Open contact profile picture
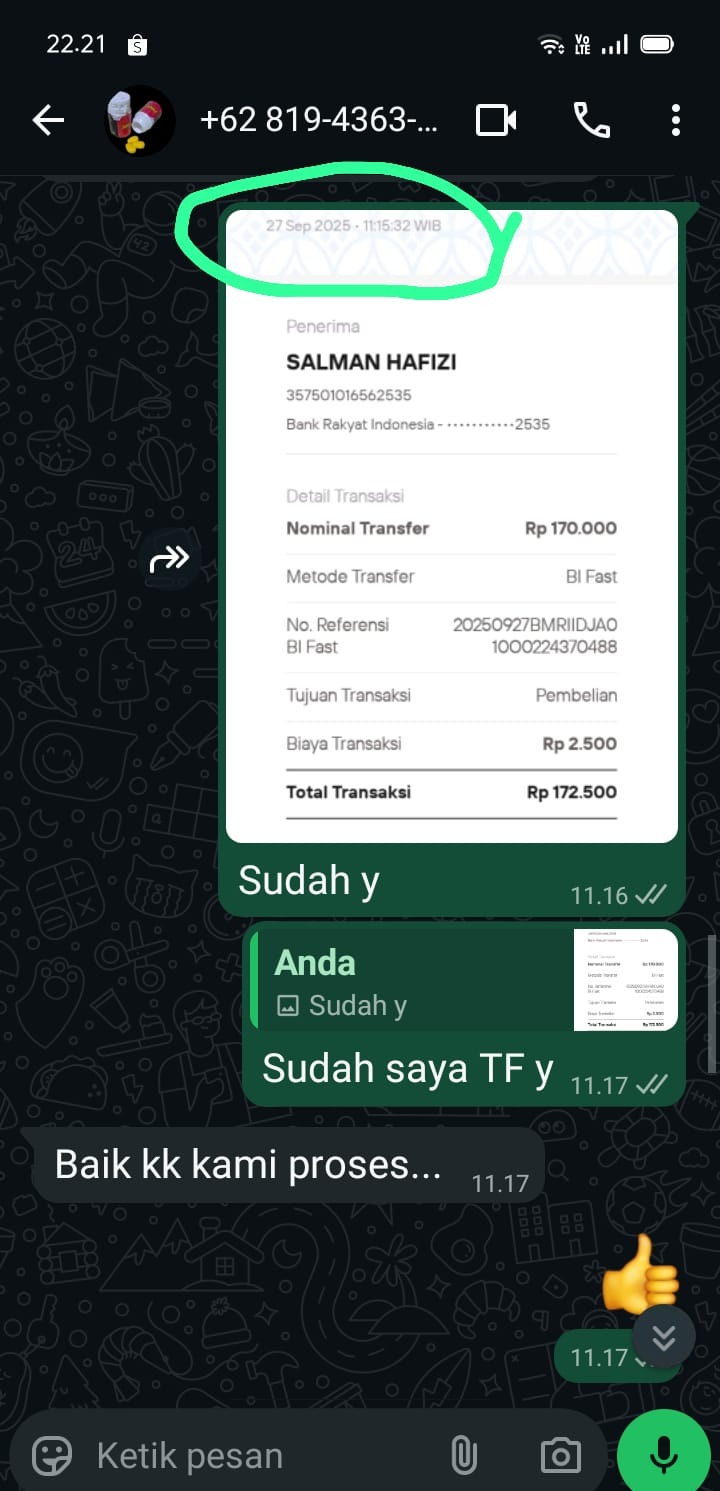 [x=140, y=121]
